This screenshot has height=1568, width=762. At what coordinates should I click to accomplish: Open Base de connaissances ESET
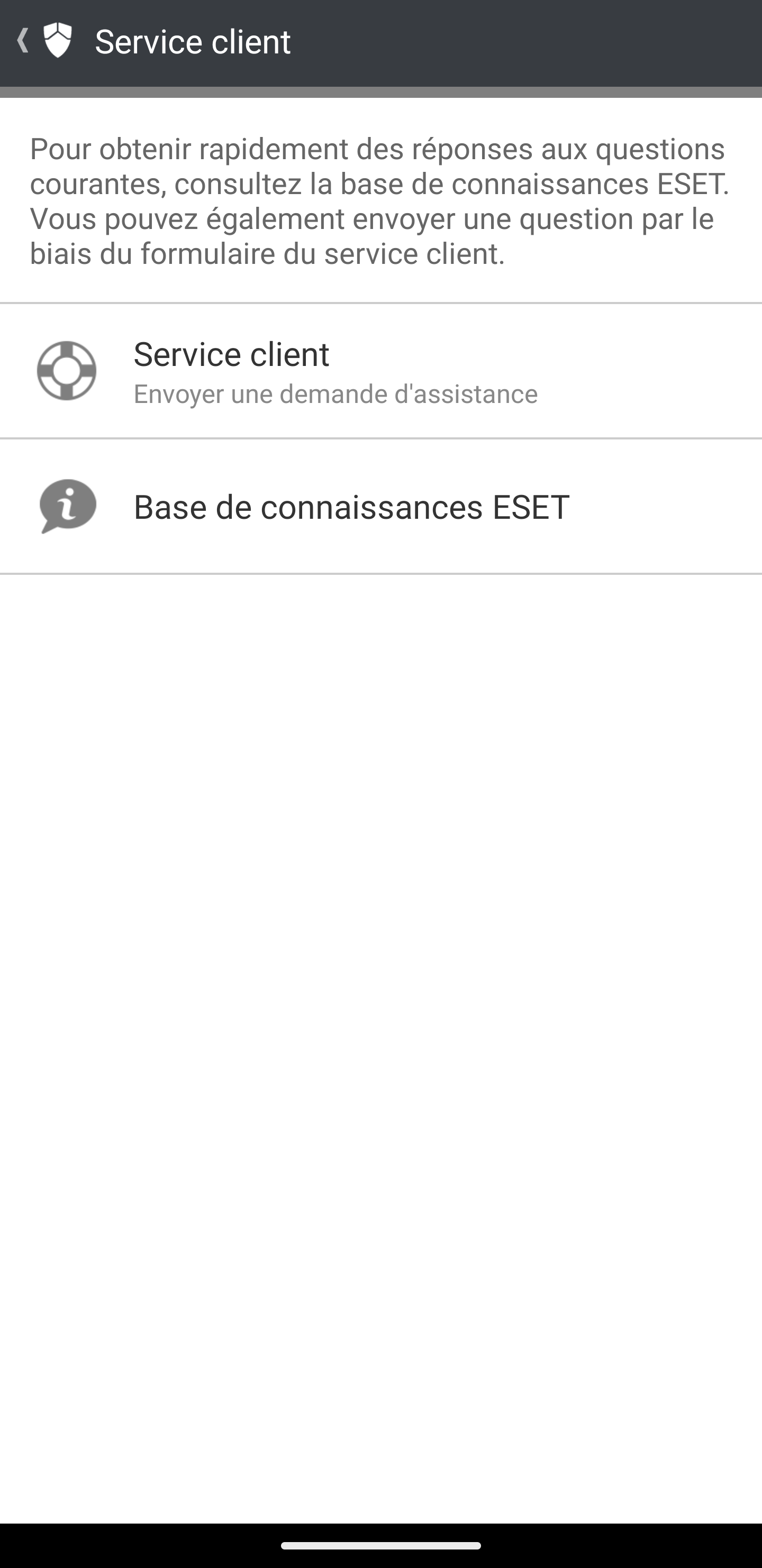380,507
